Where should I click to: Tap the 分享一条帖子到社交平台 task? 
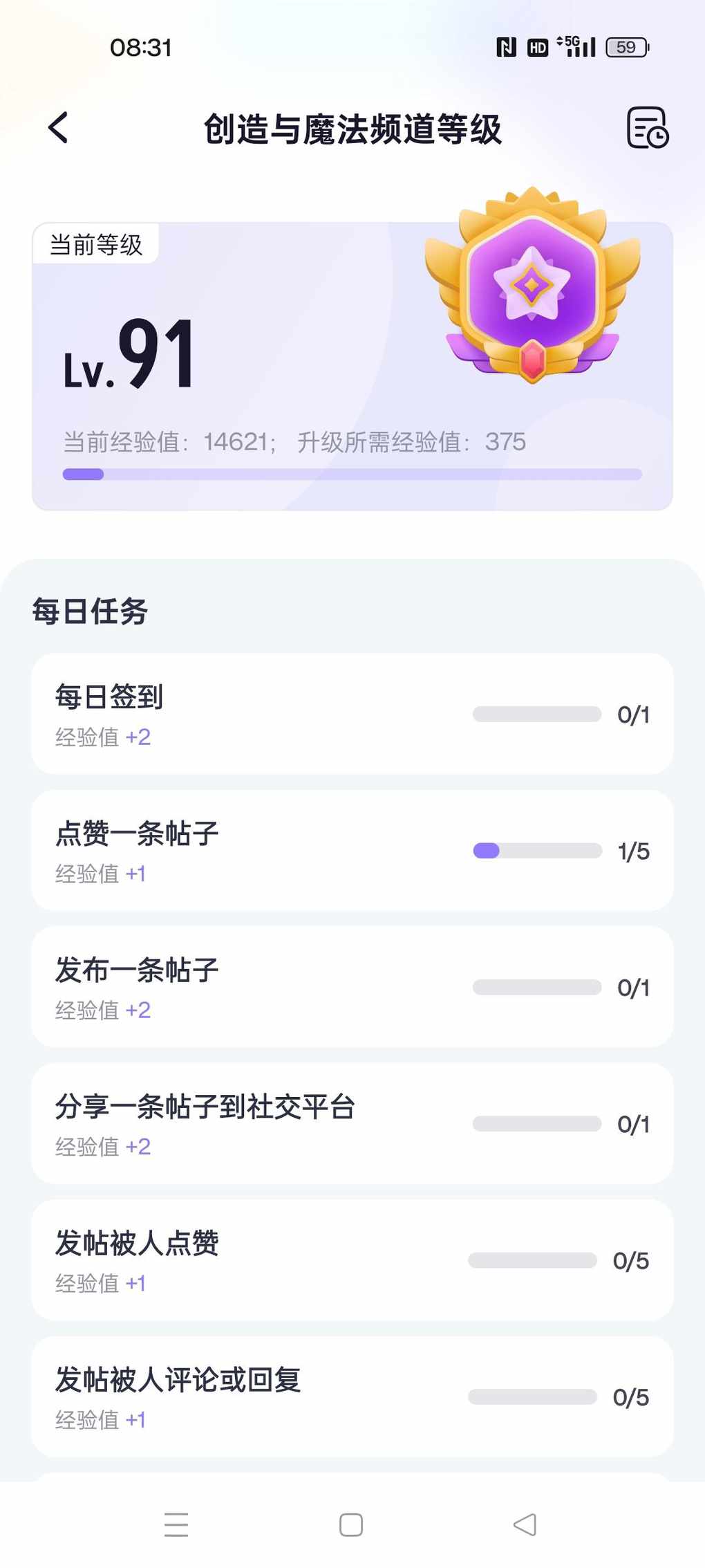352,1123
